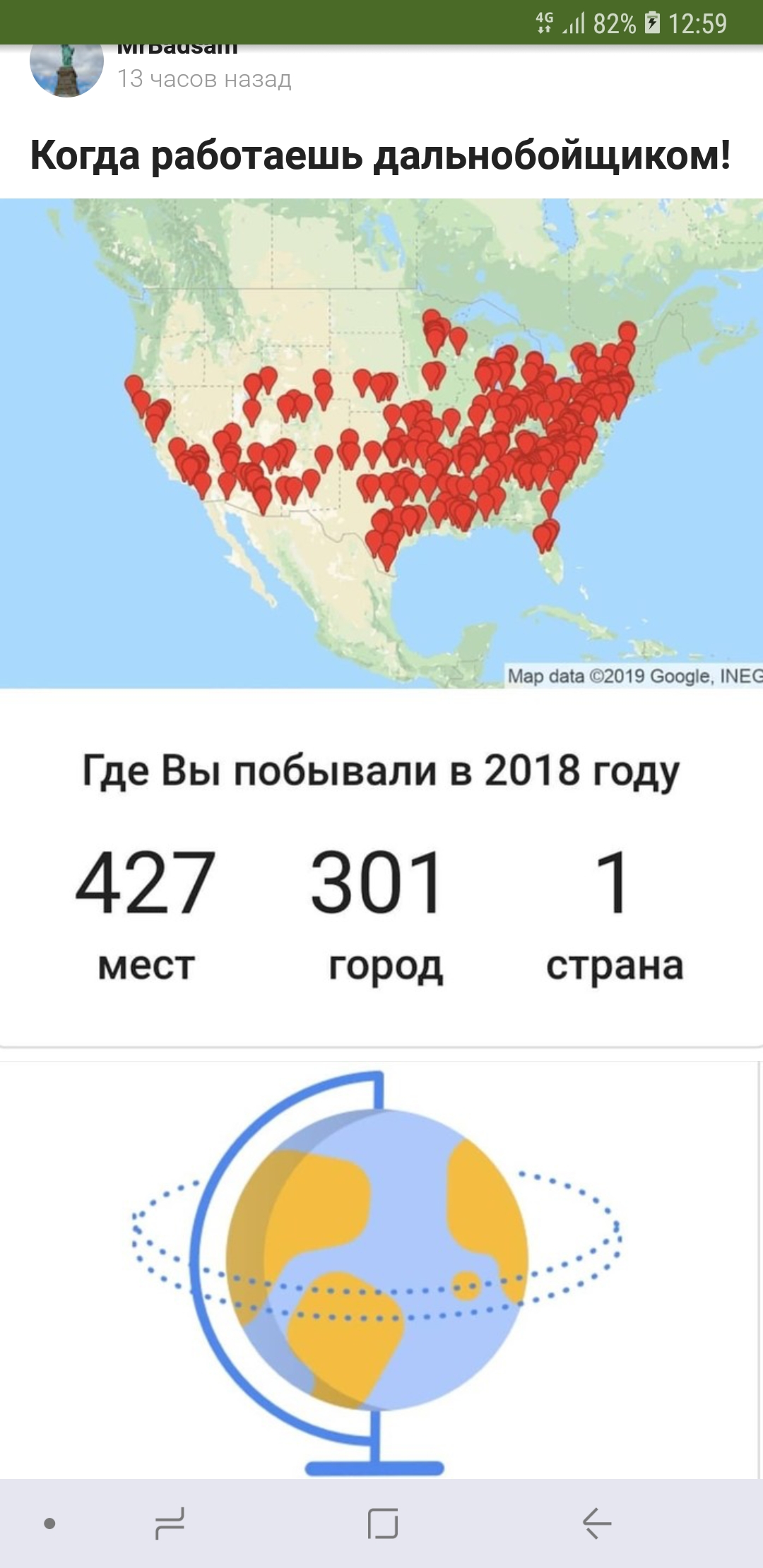Open the post author's avatar

66,69
